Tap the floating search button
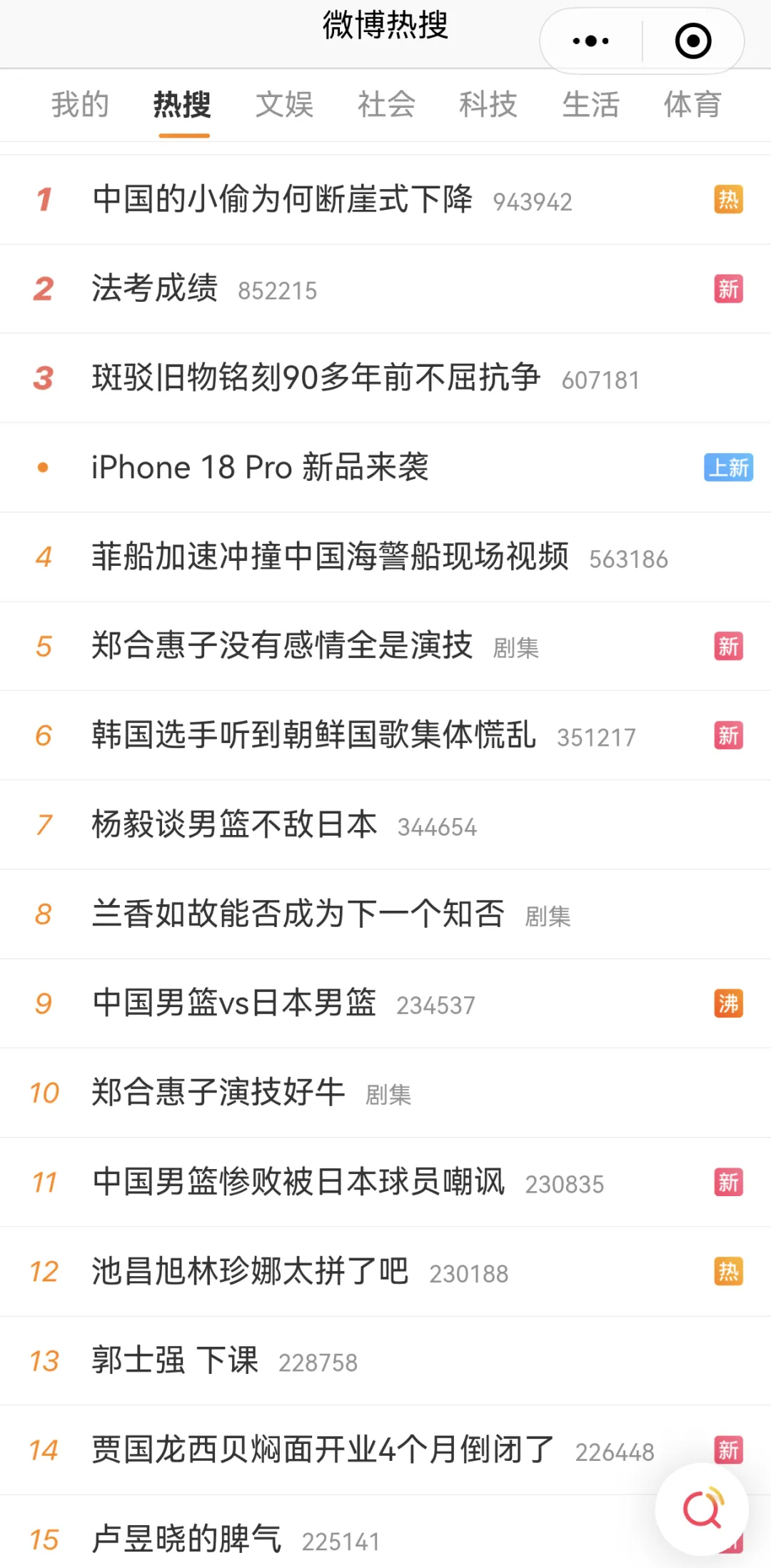Screen dimensions: 771x1568 coord(702,1509)
